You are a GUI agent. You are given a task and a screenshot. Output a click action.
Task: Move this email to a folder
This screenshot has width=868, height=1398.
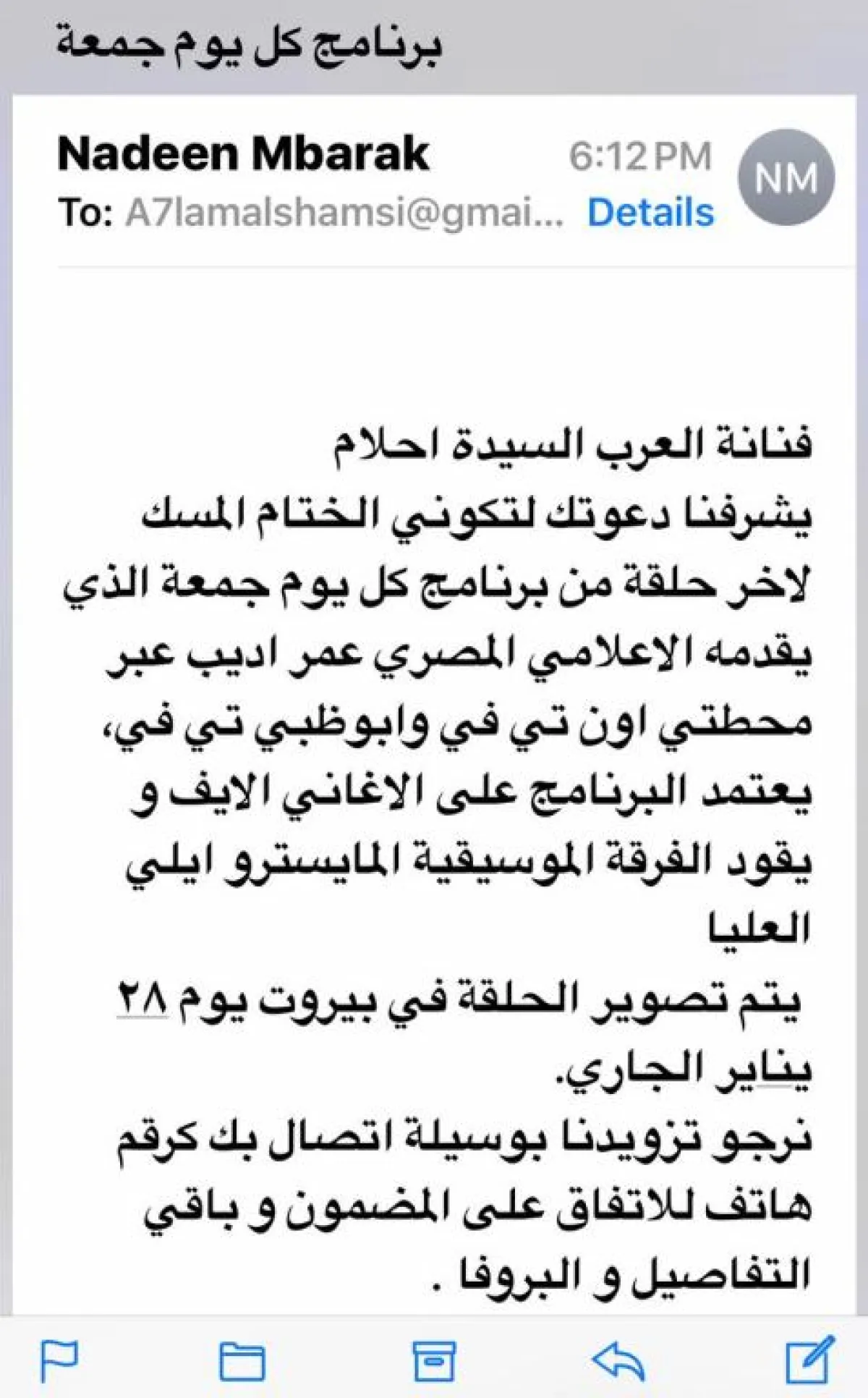click(242, 1361)
